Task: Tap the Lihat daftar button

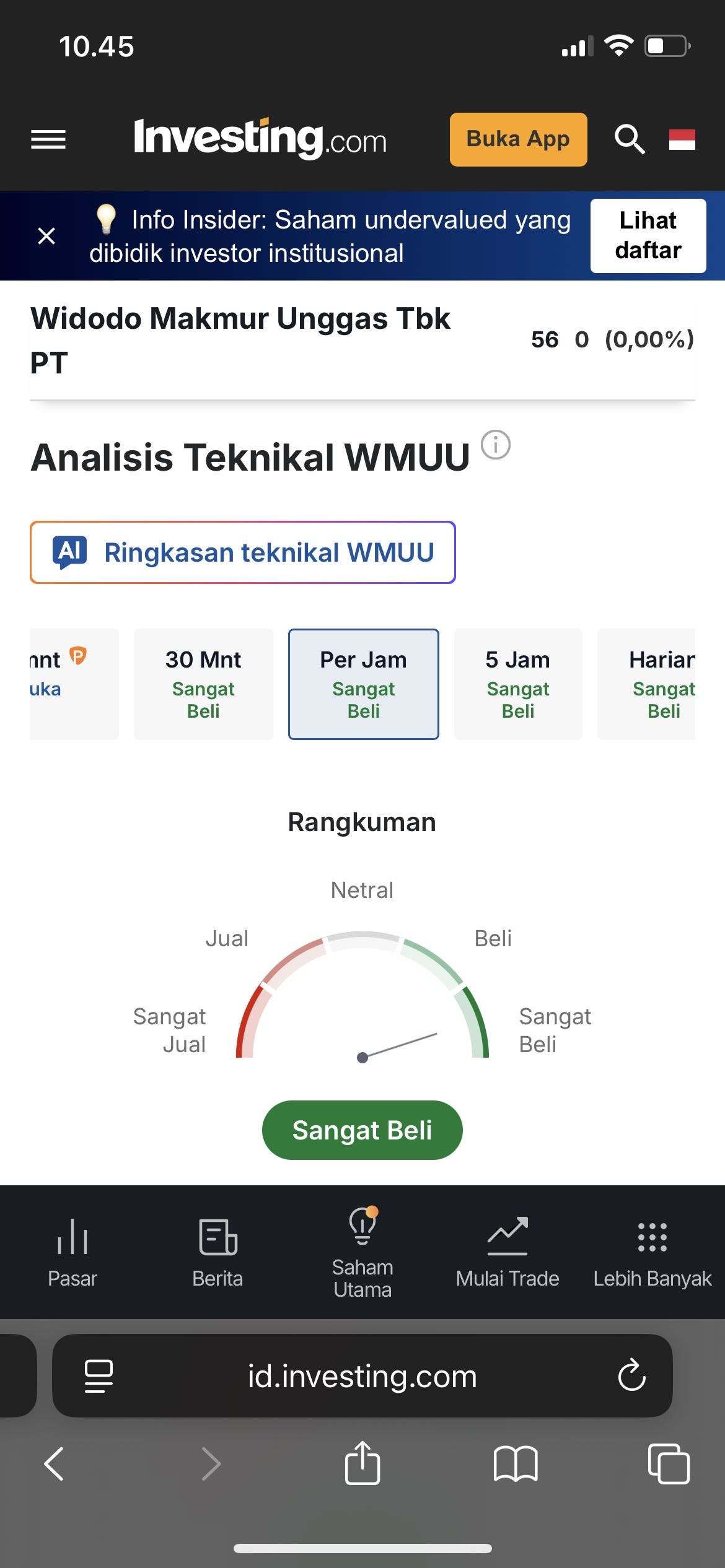Action: point(648,236)
